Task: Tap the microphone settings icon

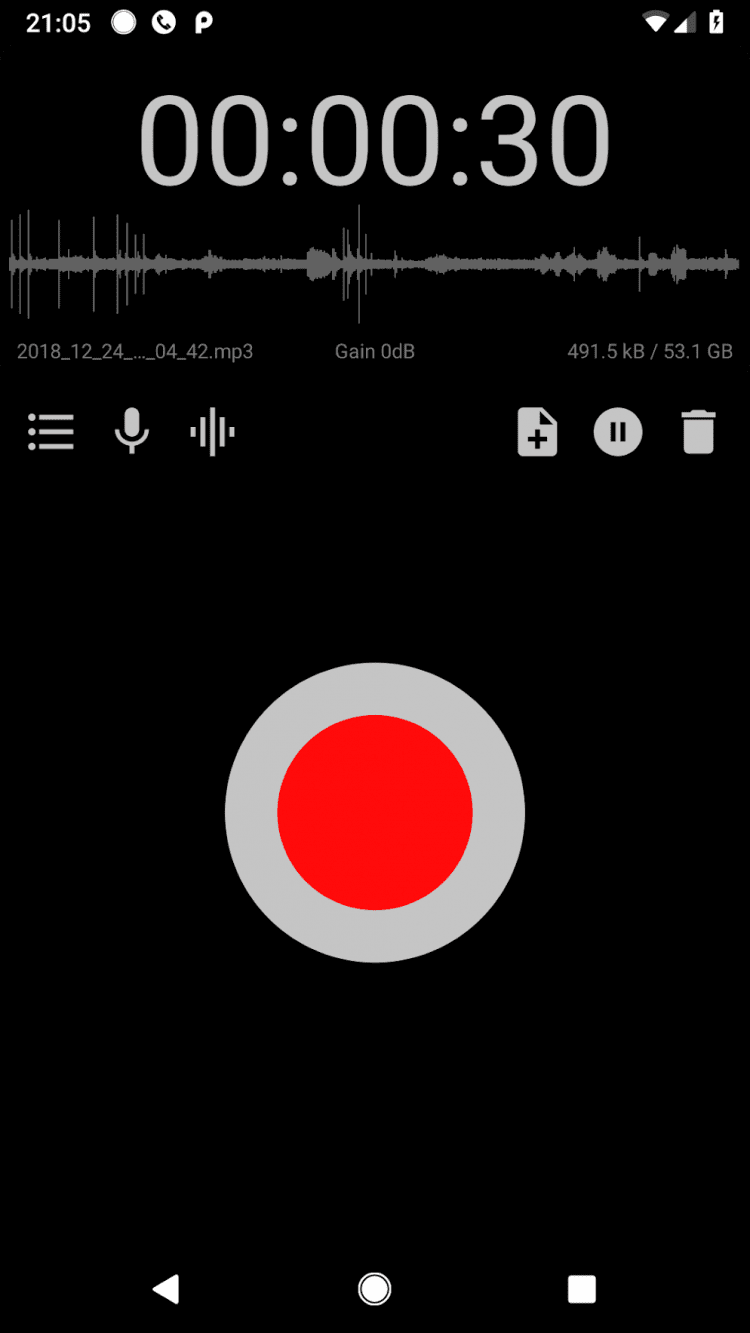Action: [x=131, y=432]
